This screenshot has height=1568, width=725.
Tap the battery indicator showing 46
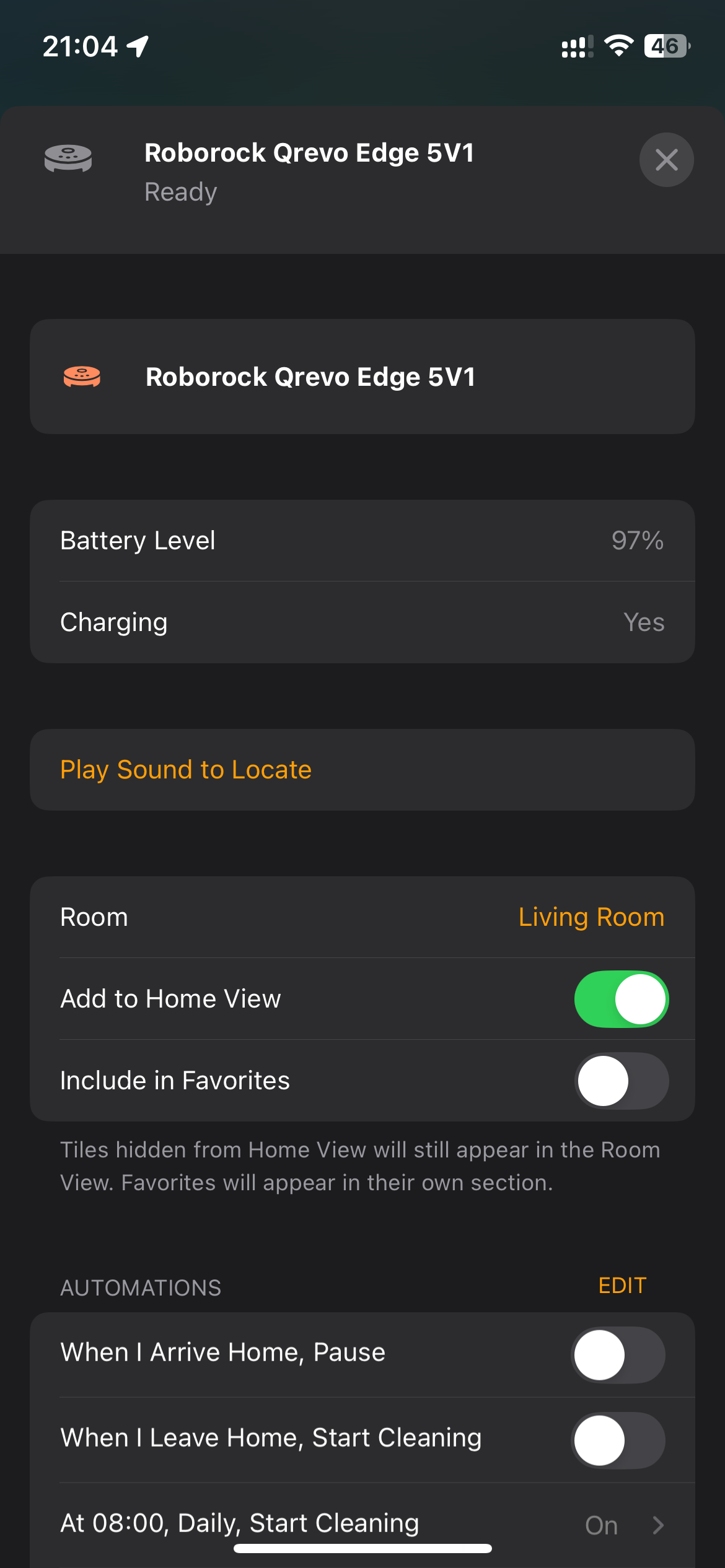[666, 46]
